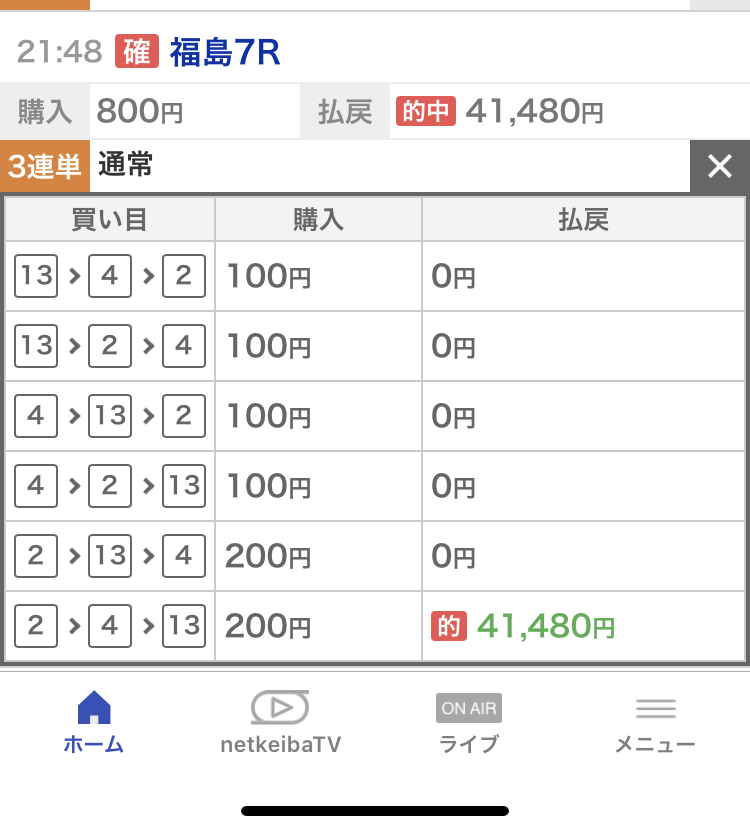The width and height of the screenshot is (750, 832).
Task: Open the メニュー tab
Action: [x=655, y=722]
